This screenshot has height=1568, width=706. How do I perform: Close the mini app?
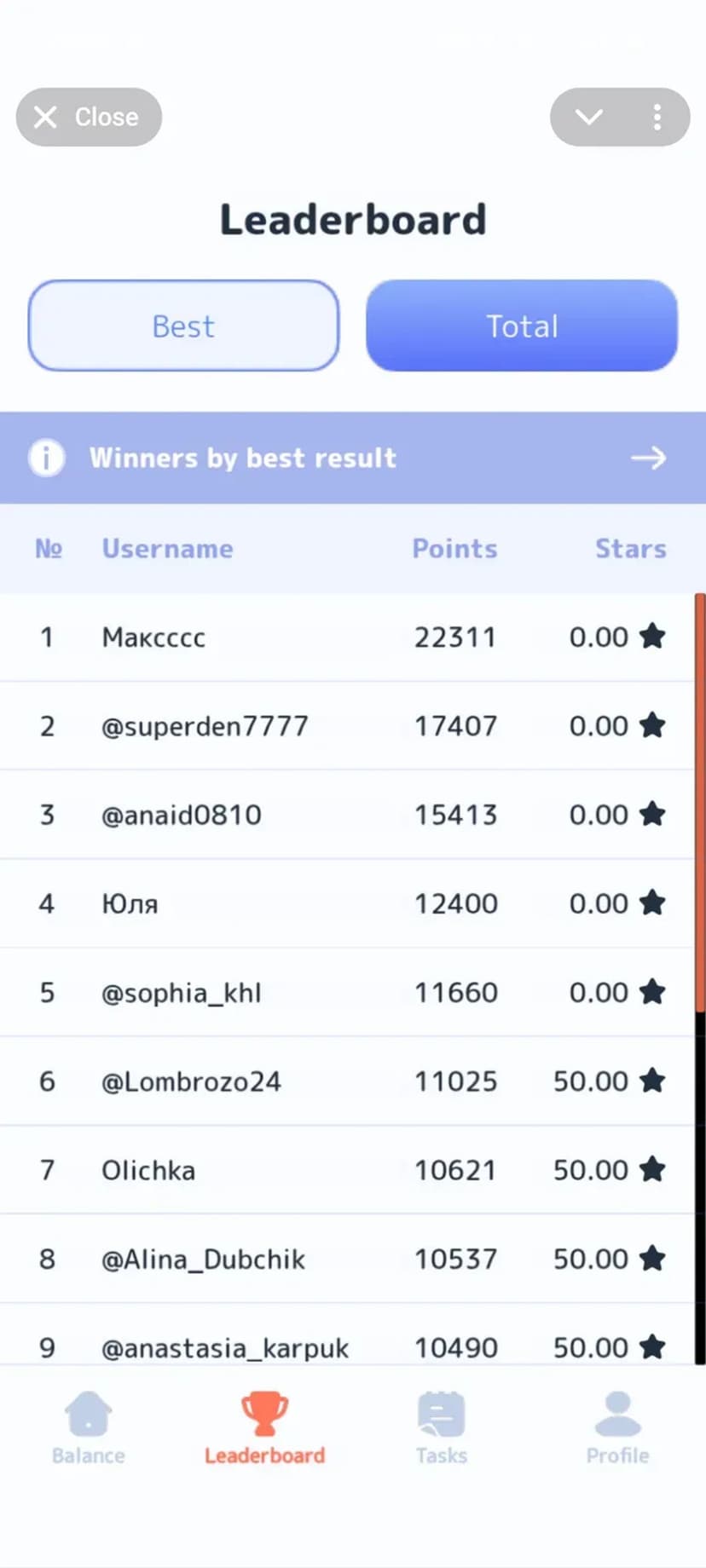(x=89, y=117)
